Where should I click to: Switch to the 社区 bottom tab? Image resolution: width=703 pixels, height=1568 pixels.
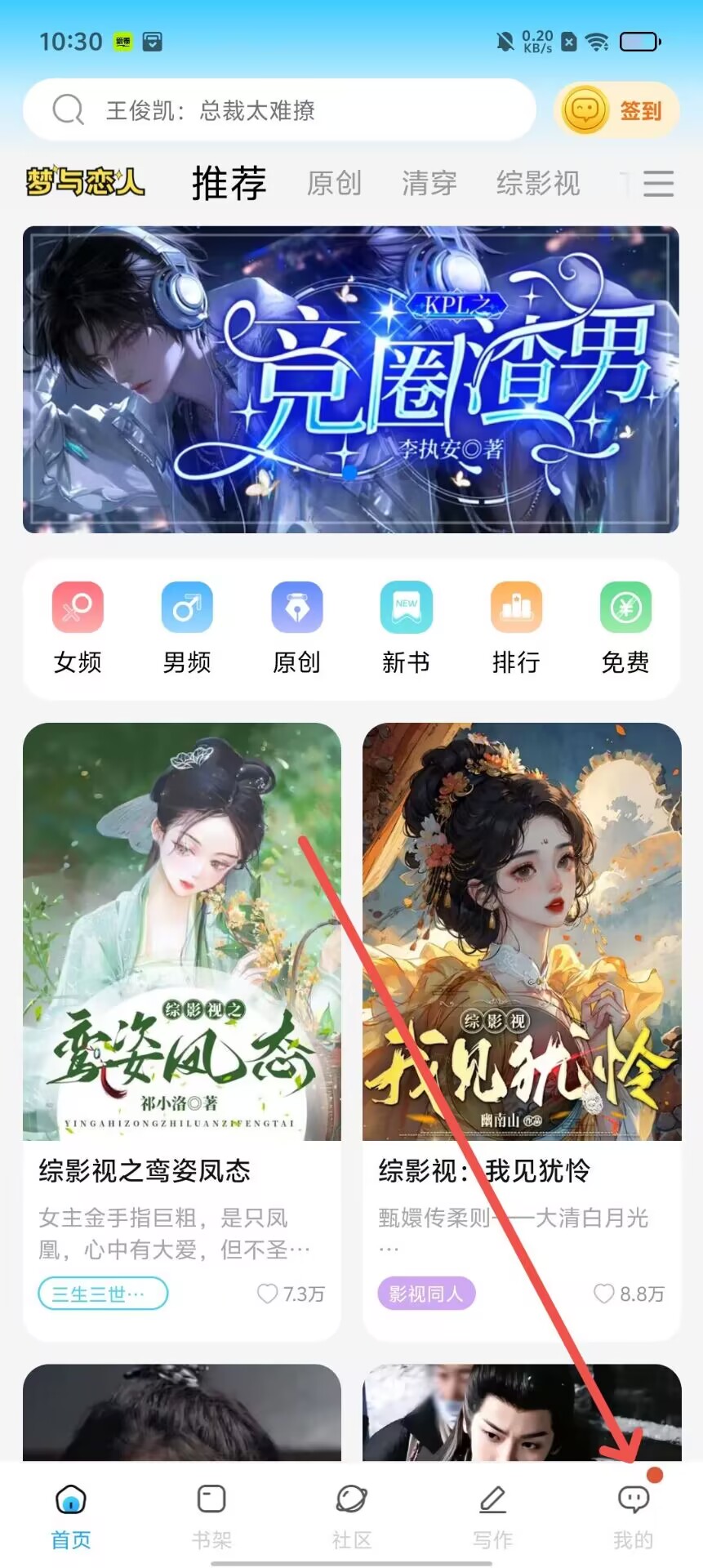coord(352,1517)
